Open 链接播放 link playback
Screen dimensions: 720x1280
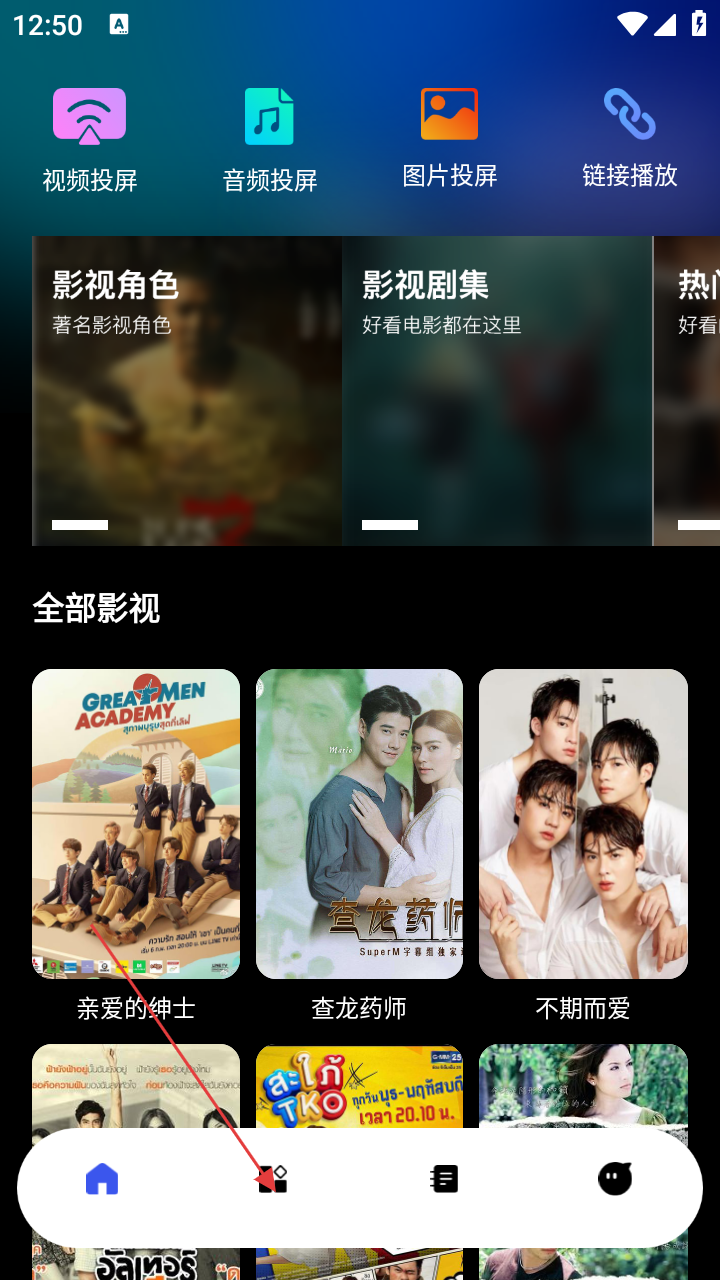click(630, 138)
